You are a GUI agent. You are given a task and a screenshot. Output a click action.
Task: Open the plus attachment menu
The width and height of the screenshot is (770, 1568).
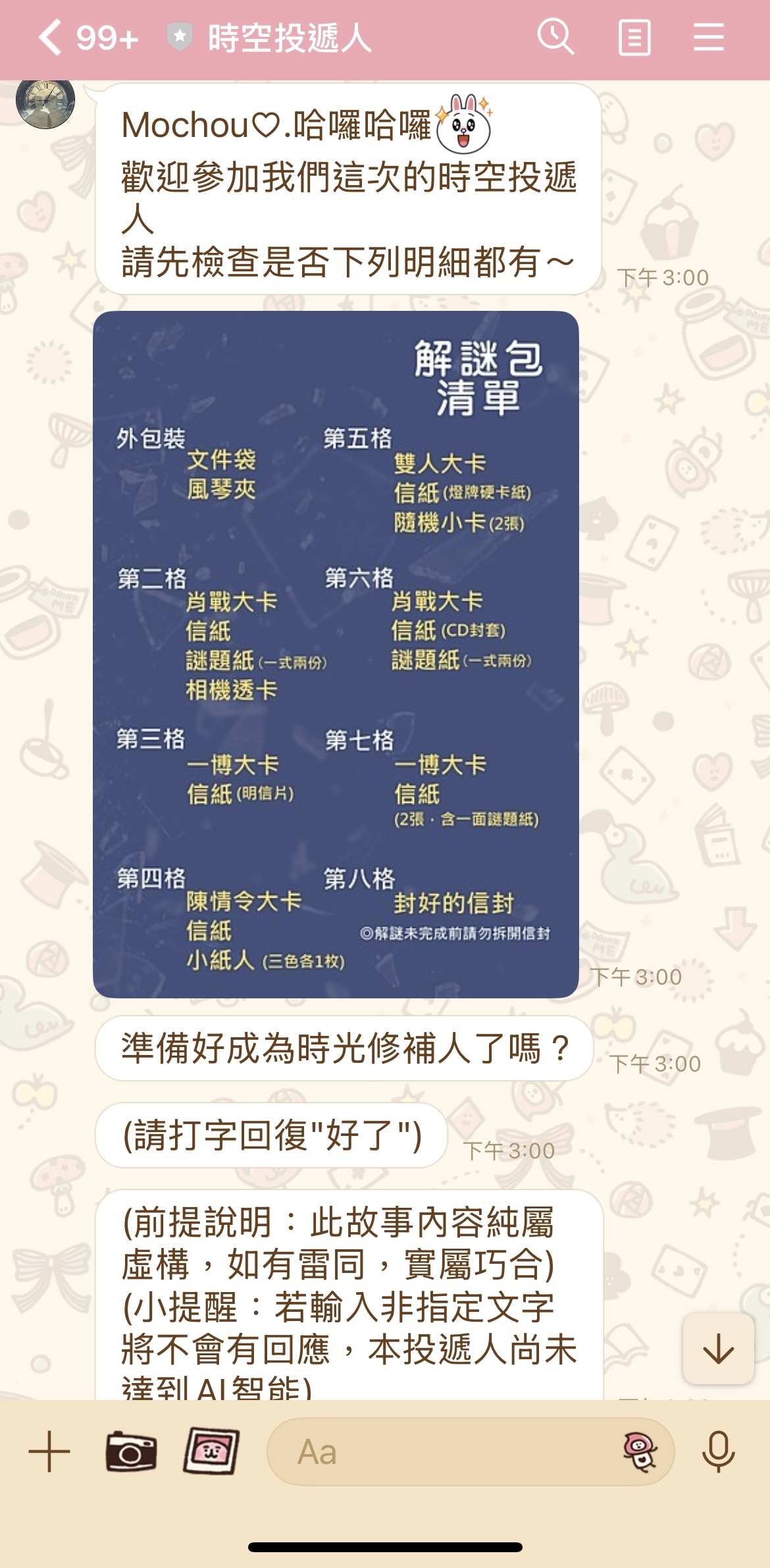[x=49, y=1452]
